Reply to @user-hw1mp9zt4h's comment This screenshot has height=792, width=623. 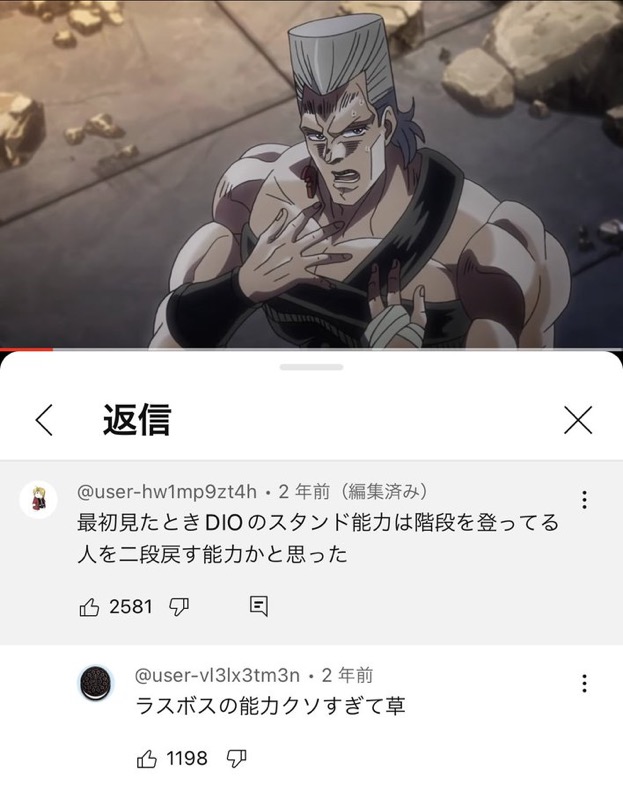coord(258,606)
